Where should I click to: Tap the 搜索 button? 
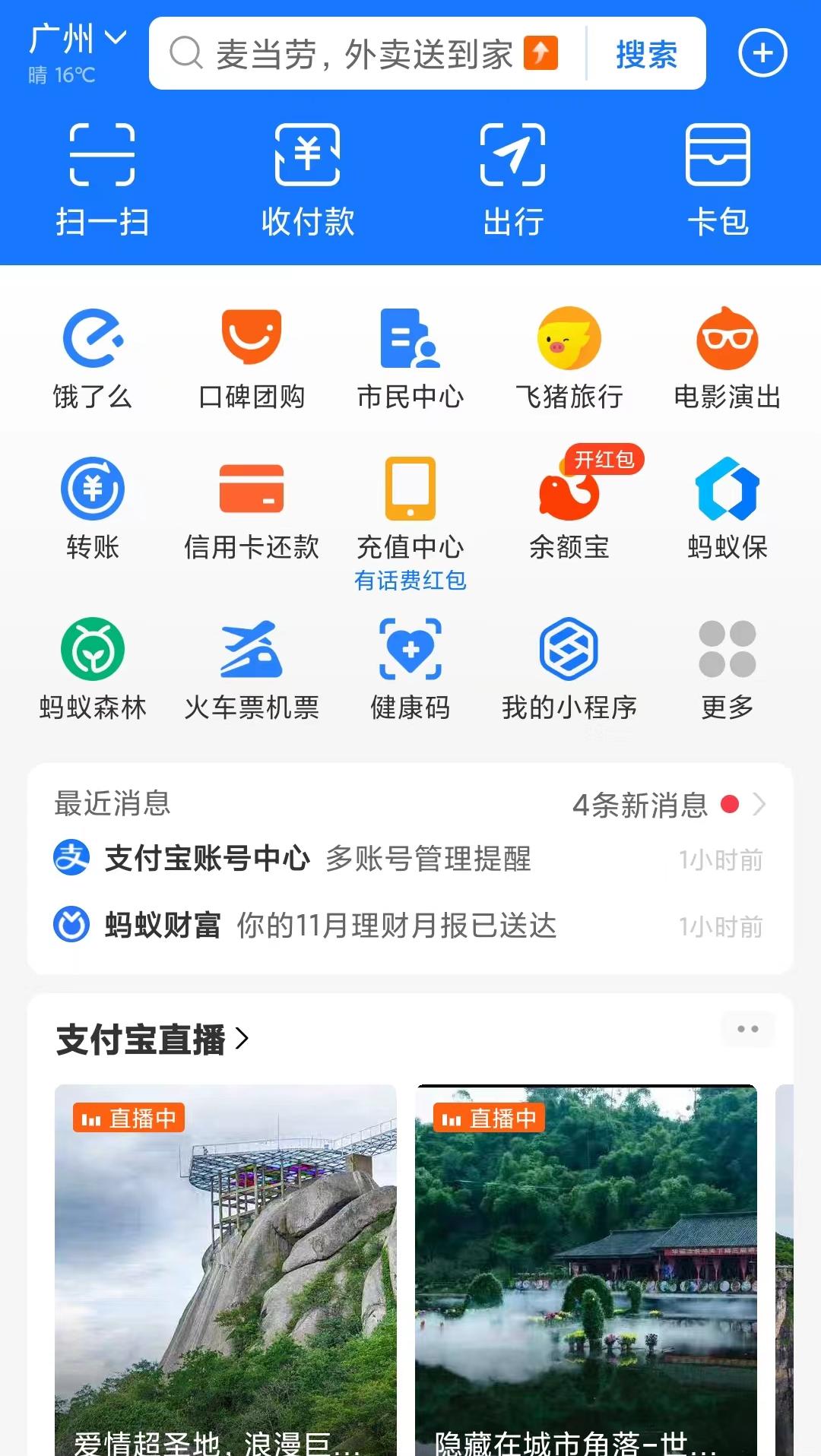[x=646, y=54]
